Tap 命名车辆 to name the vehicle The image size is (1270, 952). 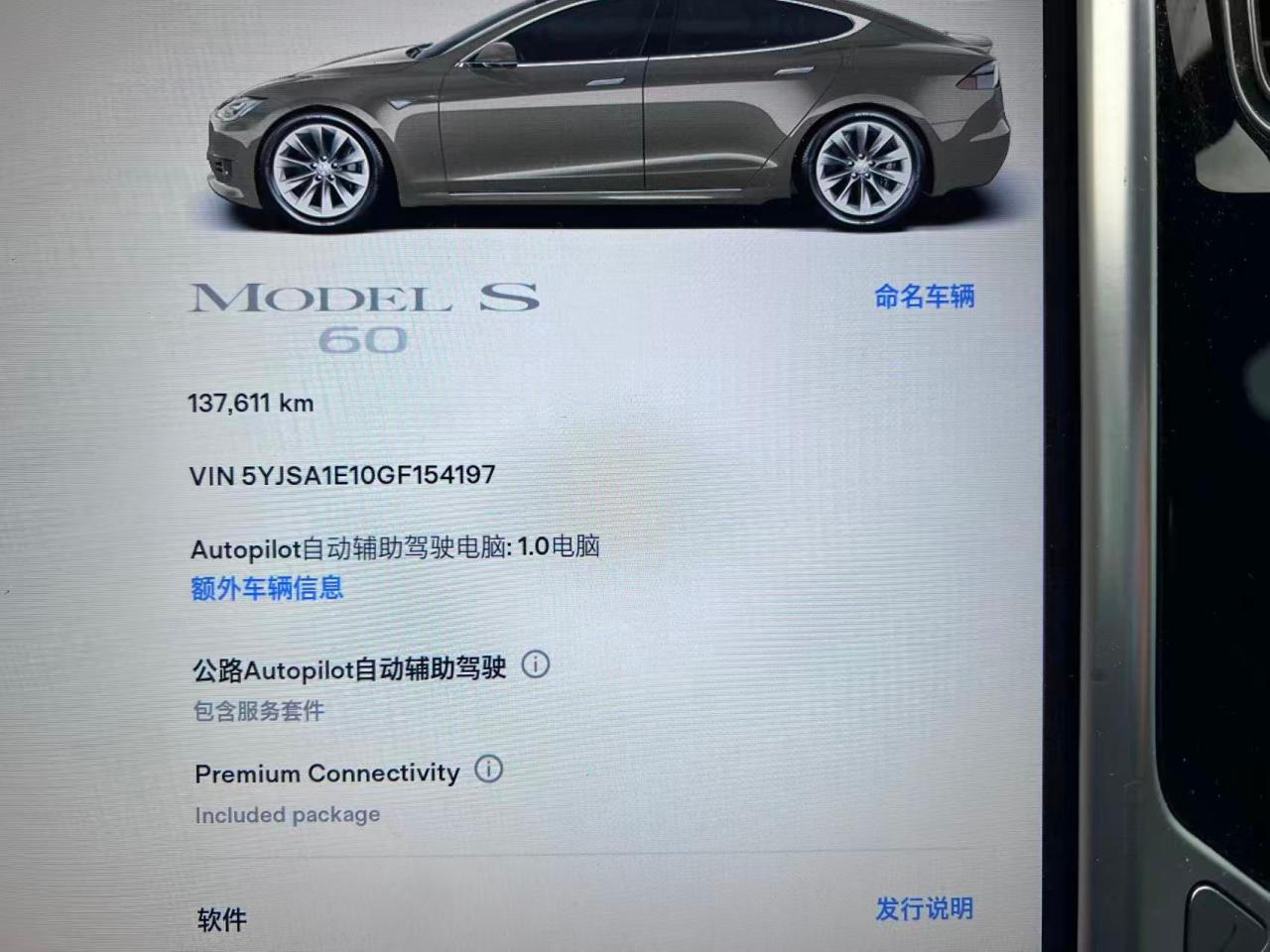[924, 297]
